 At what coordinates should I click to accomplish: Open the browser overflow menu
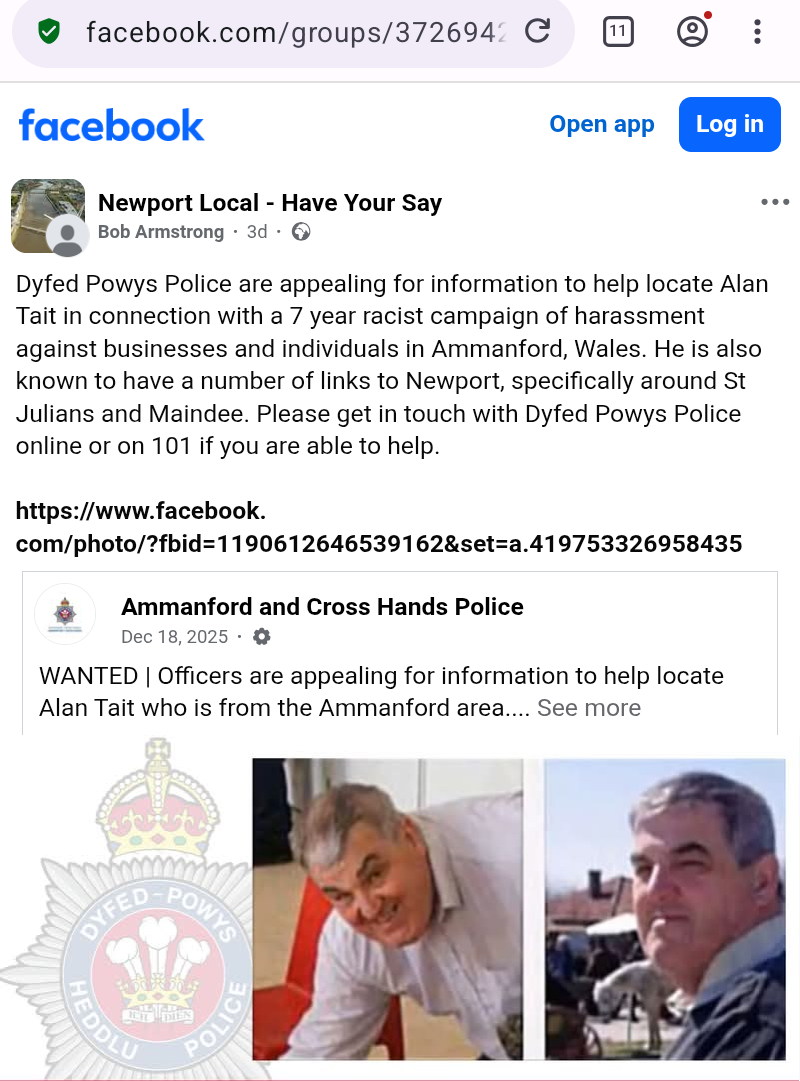click(x=757, y=32)
